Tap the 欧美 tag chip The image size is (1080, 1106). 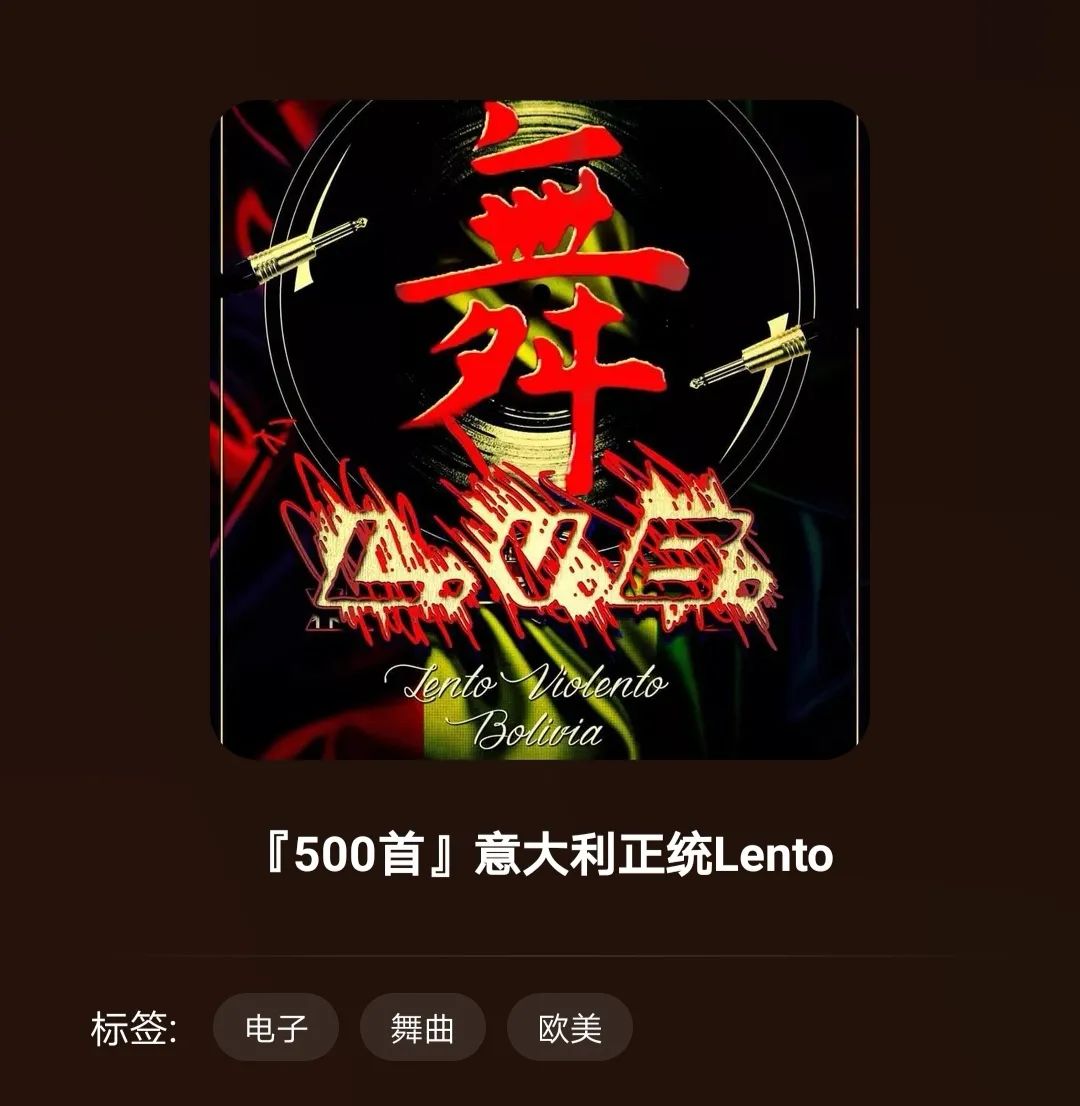click(x=570, y=1027)
